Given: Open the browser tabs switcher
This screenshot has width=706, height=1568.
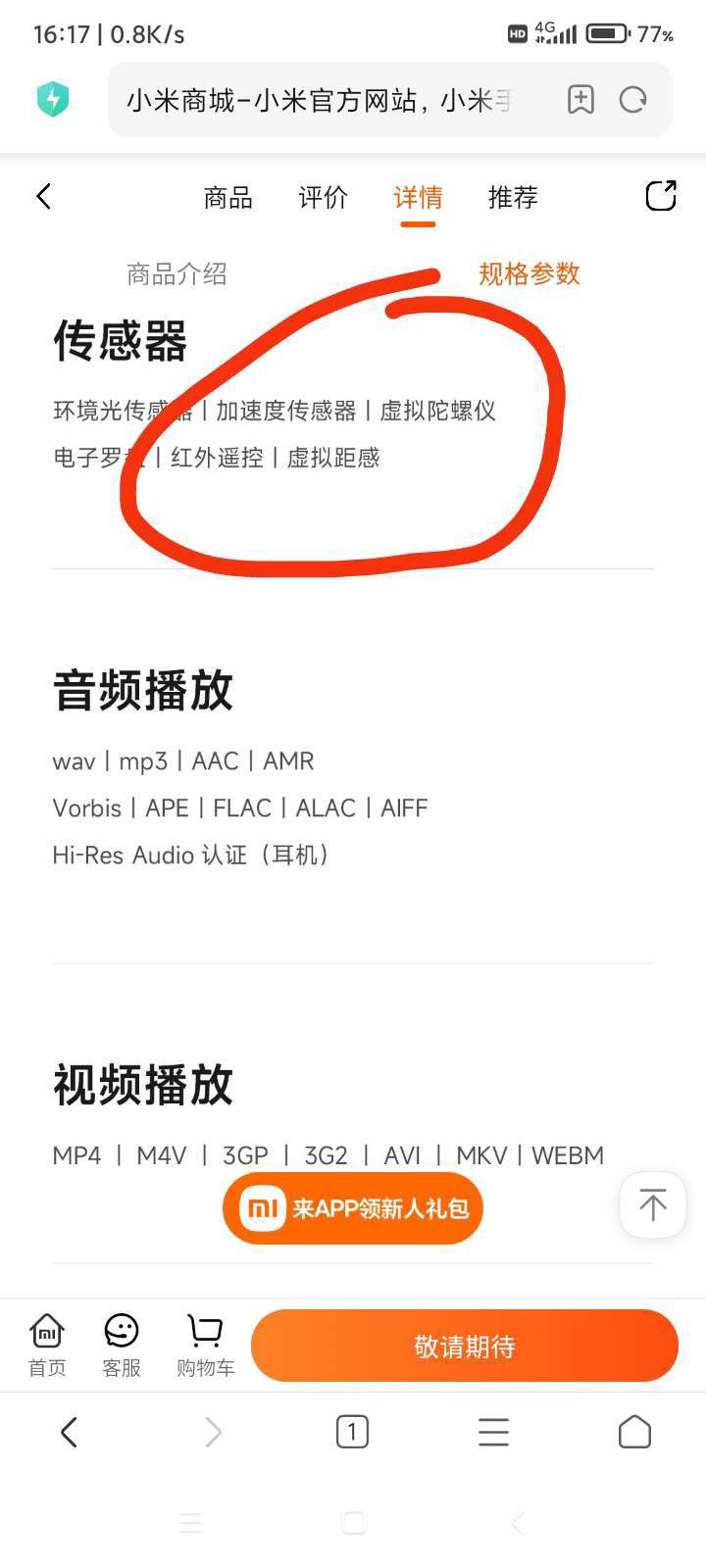Looking at the screenshot, I should tap(352, 1432).
